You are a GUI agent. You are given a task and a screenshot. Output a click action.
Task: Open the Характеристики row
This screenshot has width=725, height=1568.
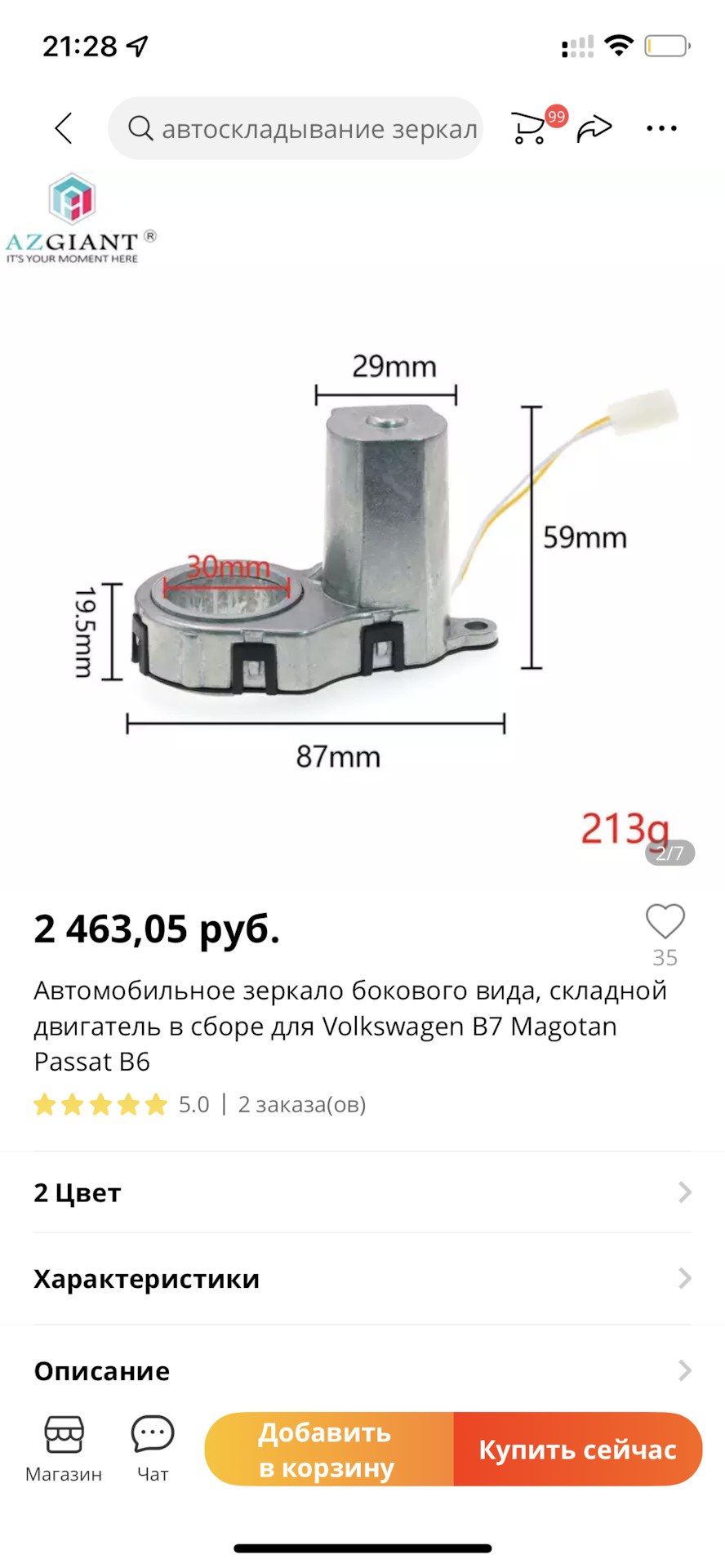click(x=362, y=1278)
